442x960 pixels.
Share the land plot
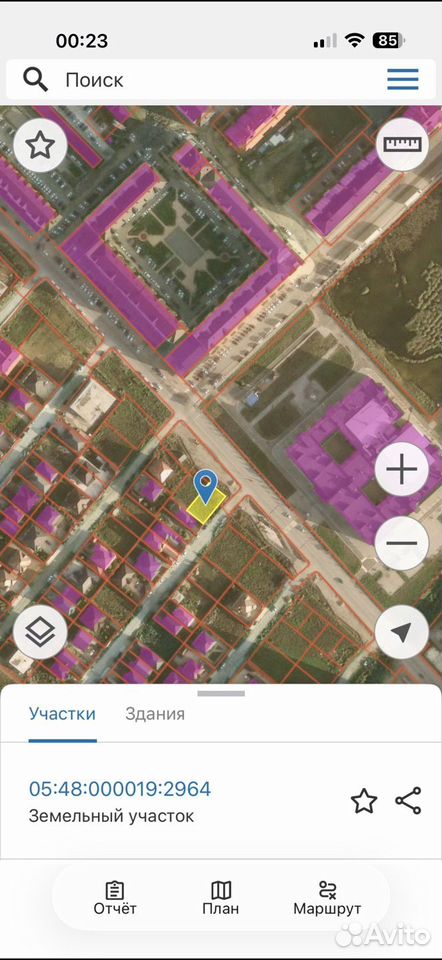coord(408,801)
